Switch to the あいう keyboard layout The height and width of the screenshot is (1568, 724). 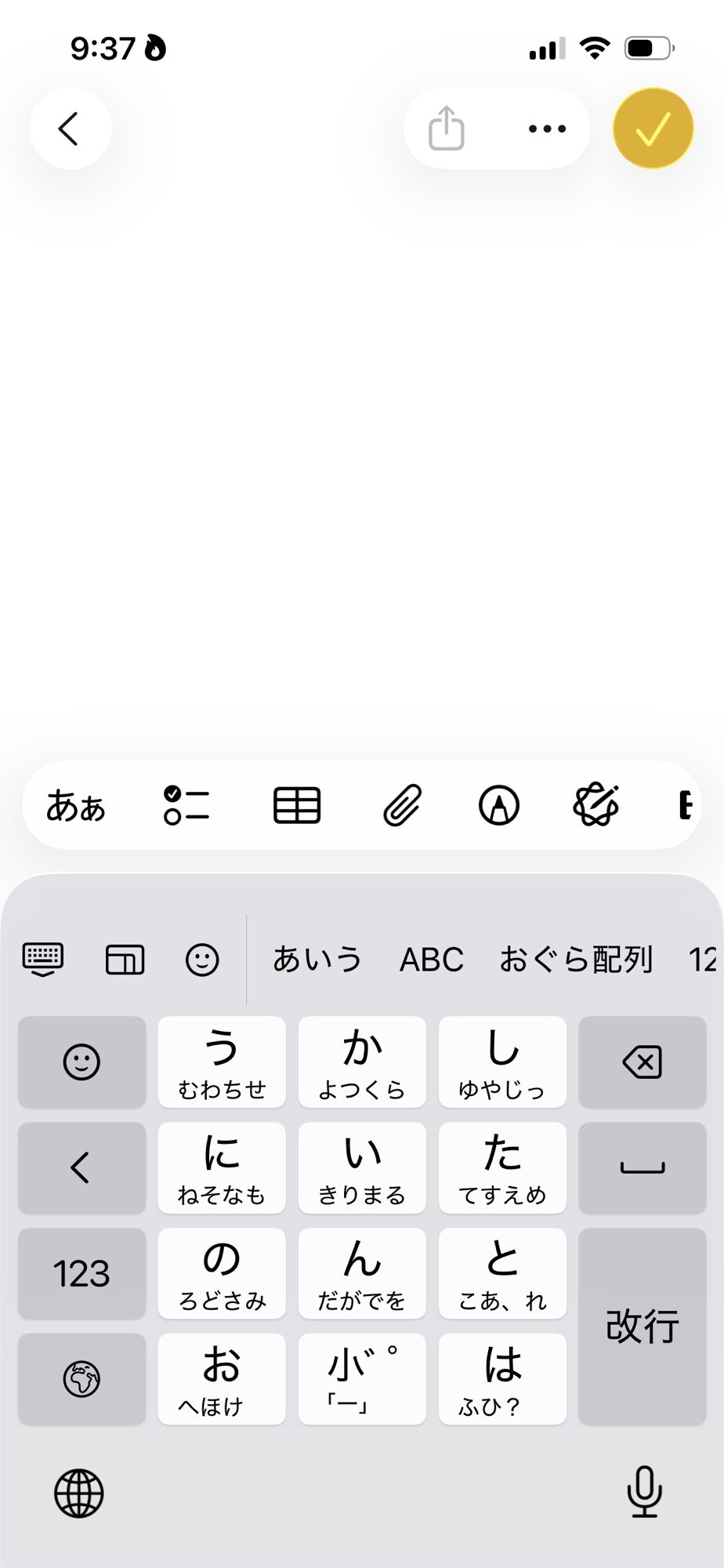pyautogui.click(x=317, y=960)
